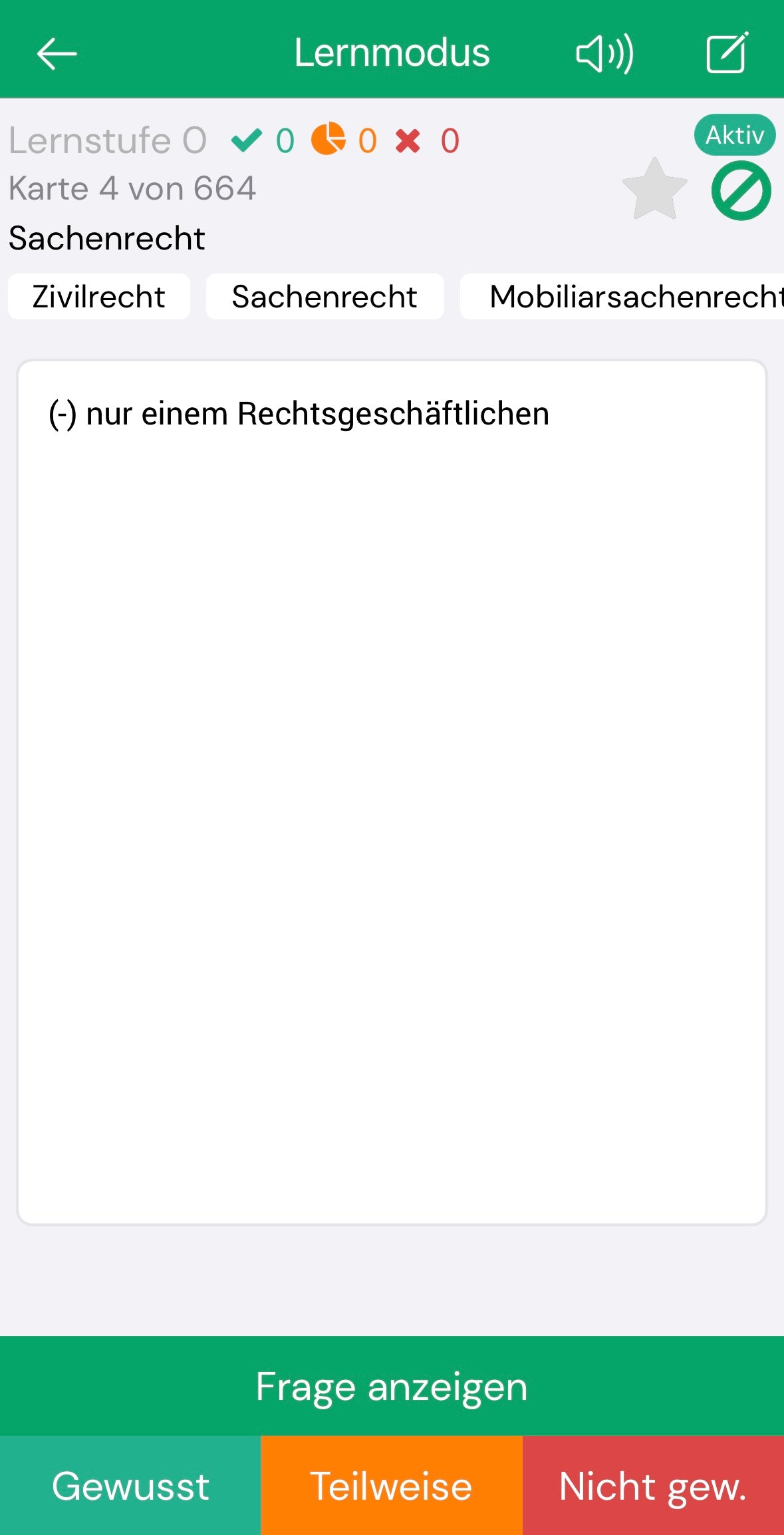This screenshot has height=1535, width=784.
Task: Deactivate this card via the circle-slash icon
Action: point(741,191)
